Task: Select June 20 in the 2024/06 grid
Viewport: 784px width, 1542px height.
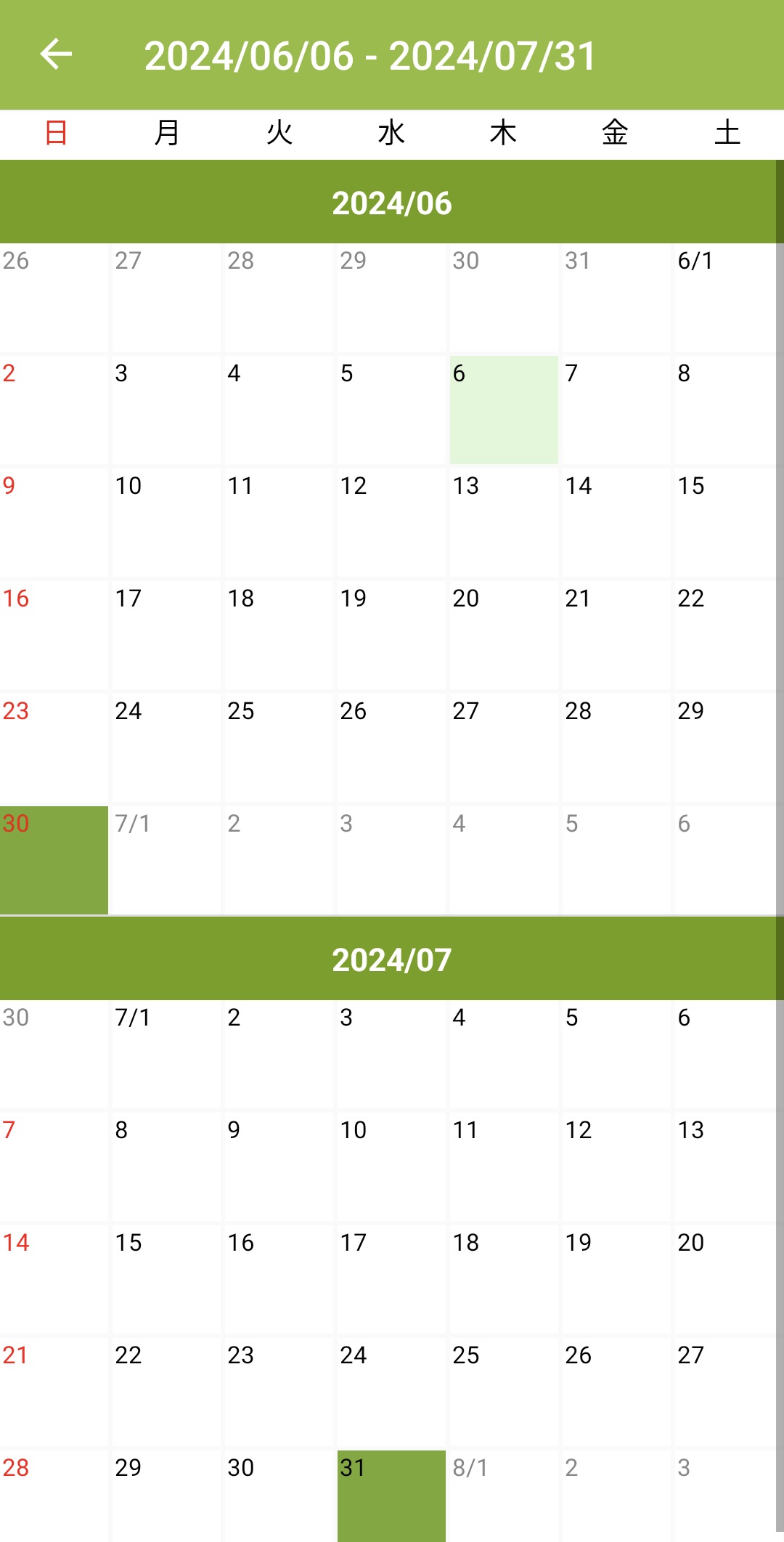Action: click(504, 635)
